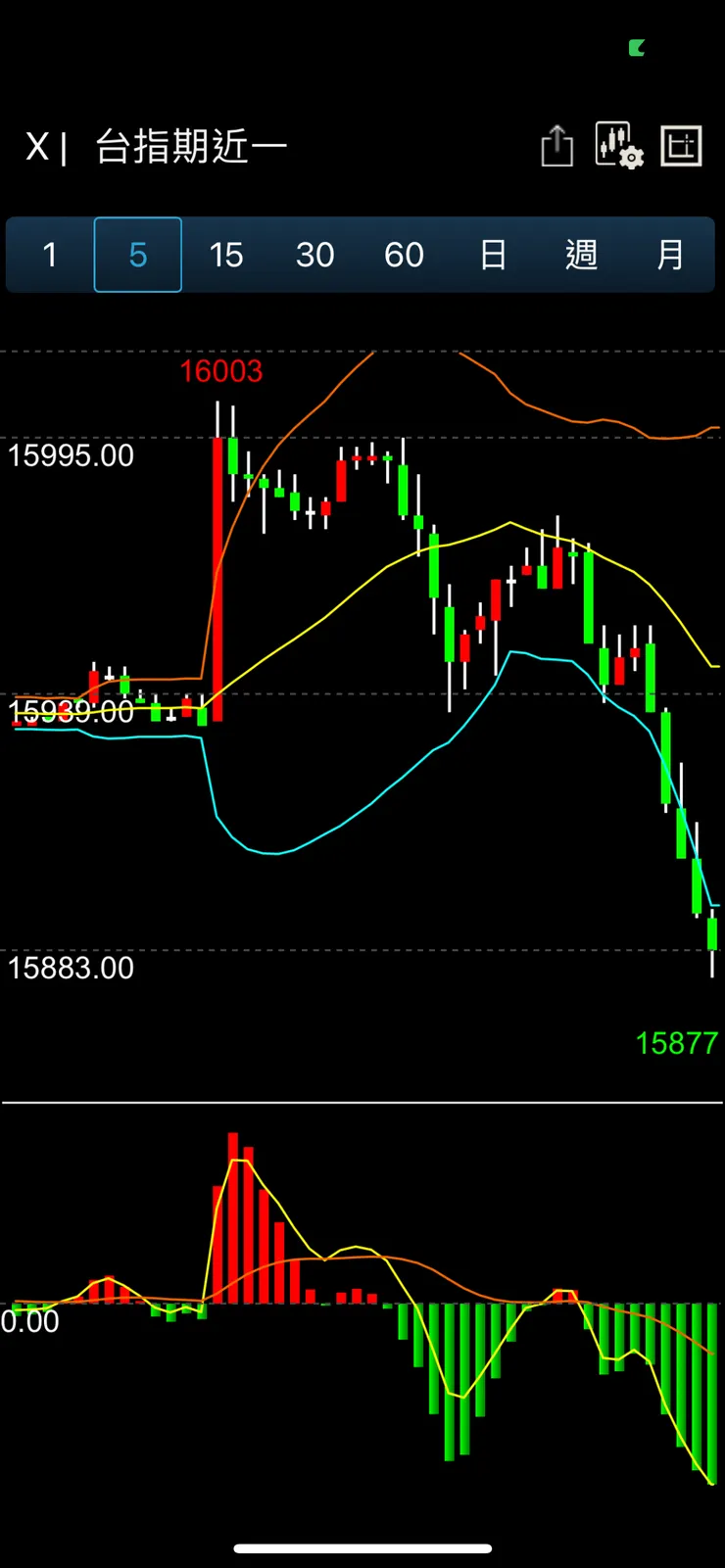The image size is (725, 1568).
Task: Select the 5-minute timeframe
Action: 138,255
